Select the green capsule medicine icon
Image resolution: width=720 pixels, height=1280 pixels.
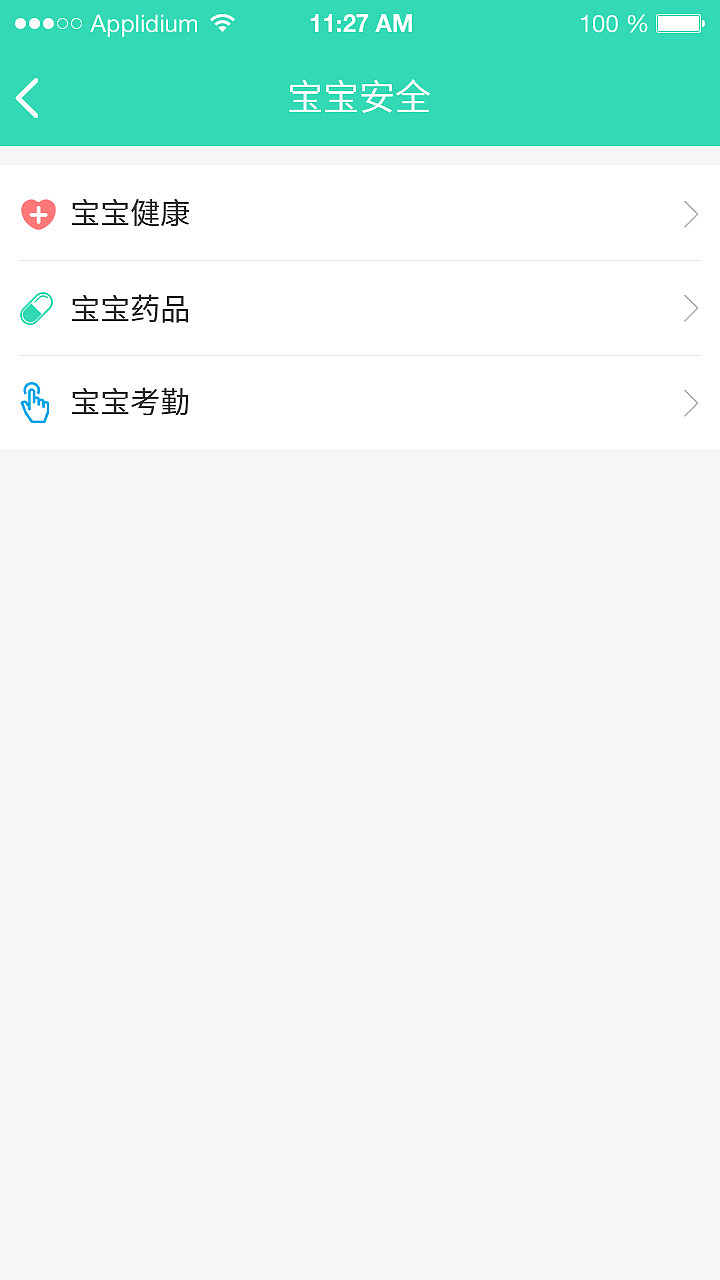coord(37,307)
